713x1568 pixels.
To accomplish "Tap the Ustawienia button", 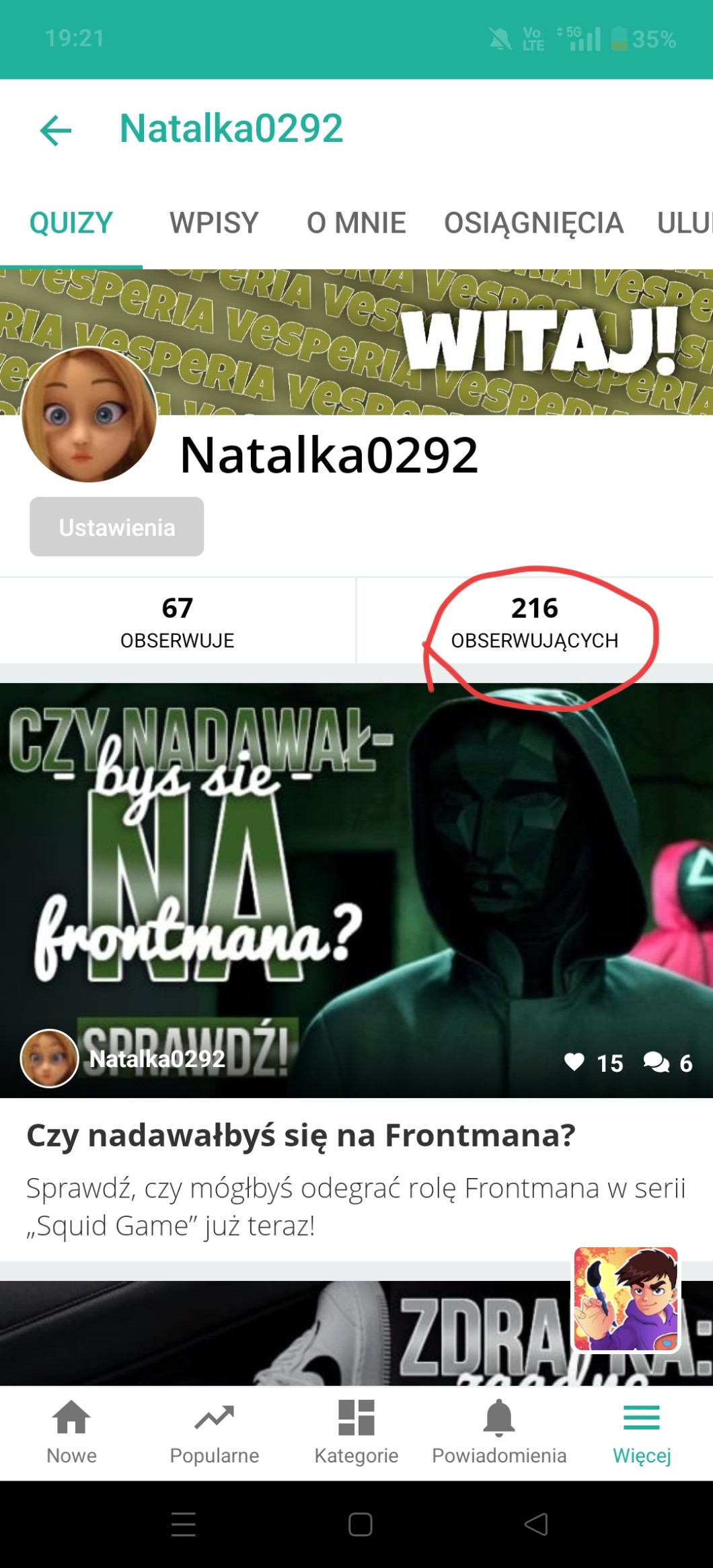I will (116, 527).
